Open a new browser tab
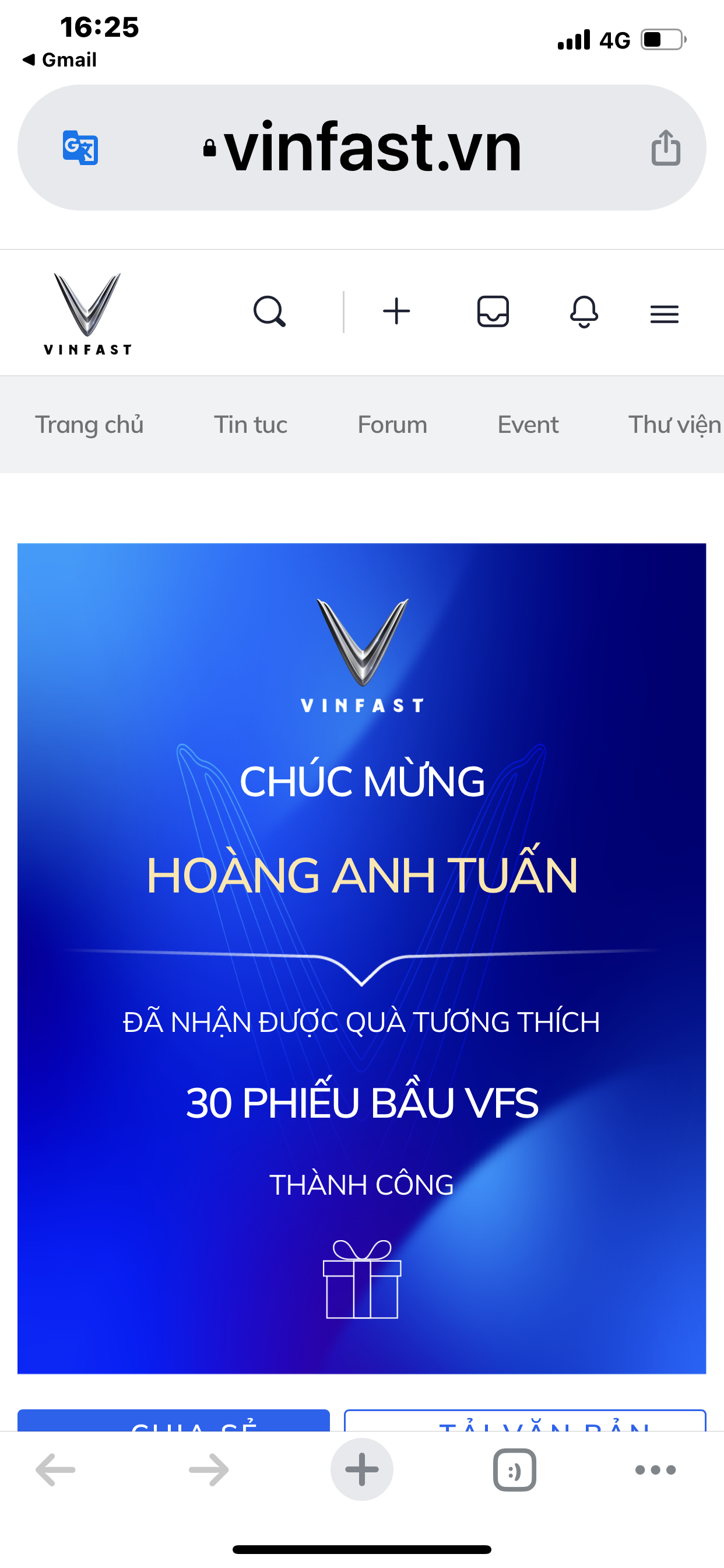This screenshot has width=724, height=1568. (x=362, y=1469)
